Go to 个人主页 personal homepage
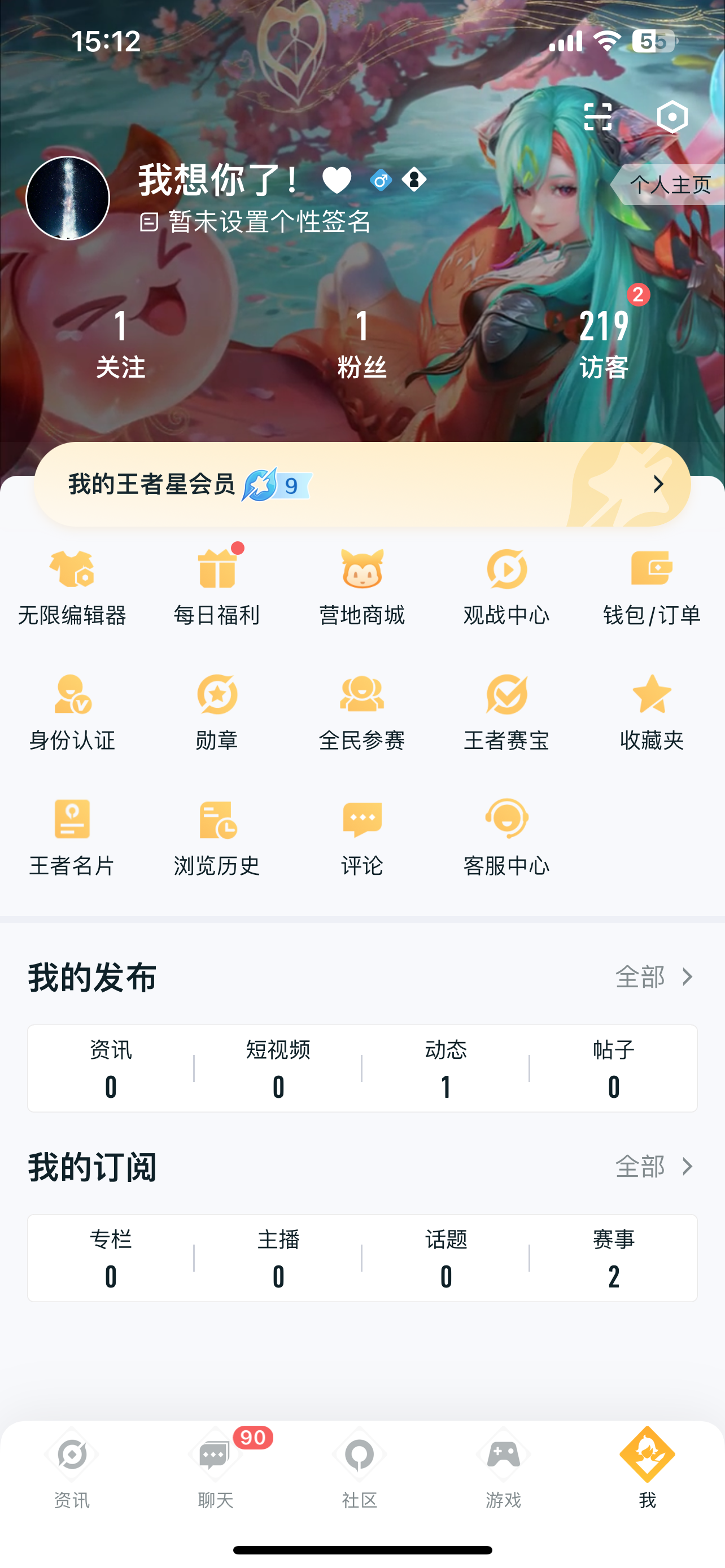The width and height of the screenshot is (725, 1568). tap(669, 185)
